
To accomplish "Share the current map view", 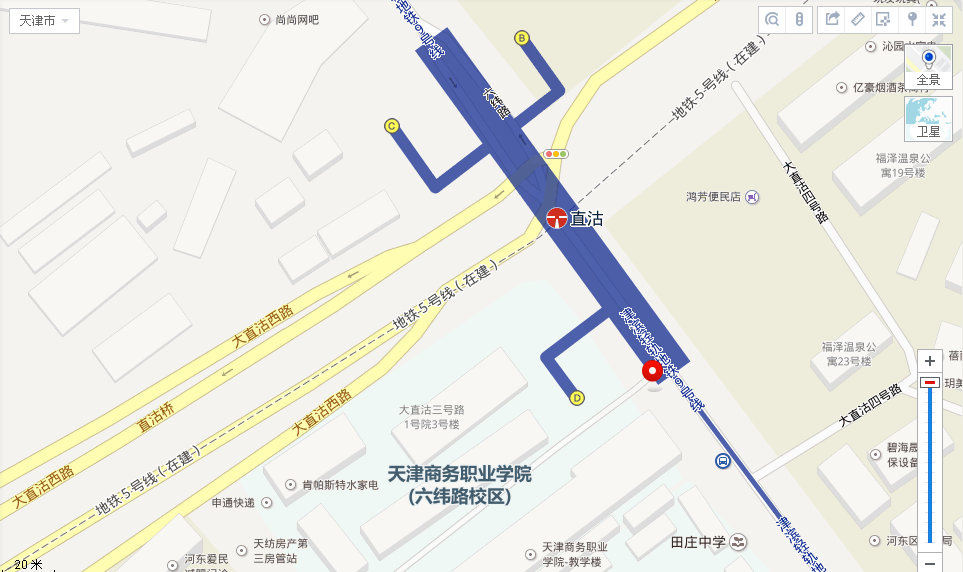I will point(832,19).
